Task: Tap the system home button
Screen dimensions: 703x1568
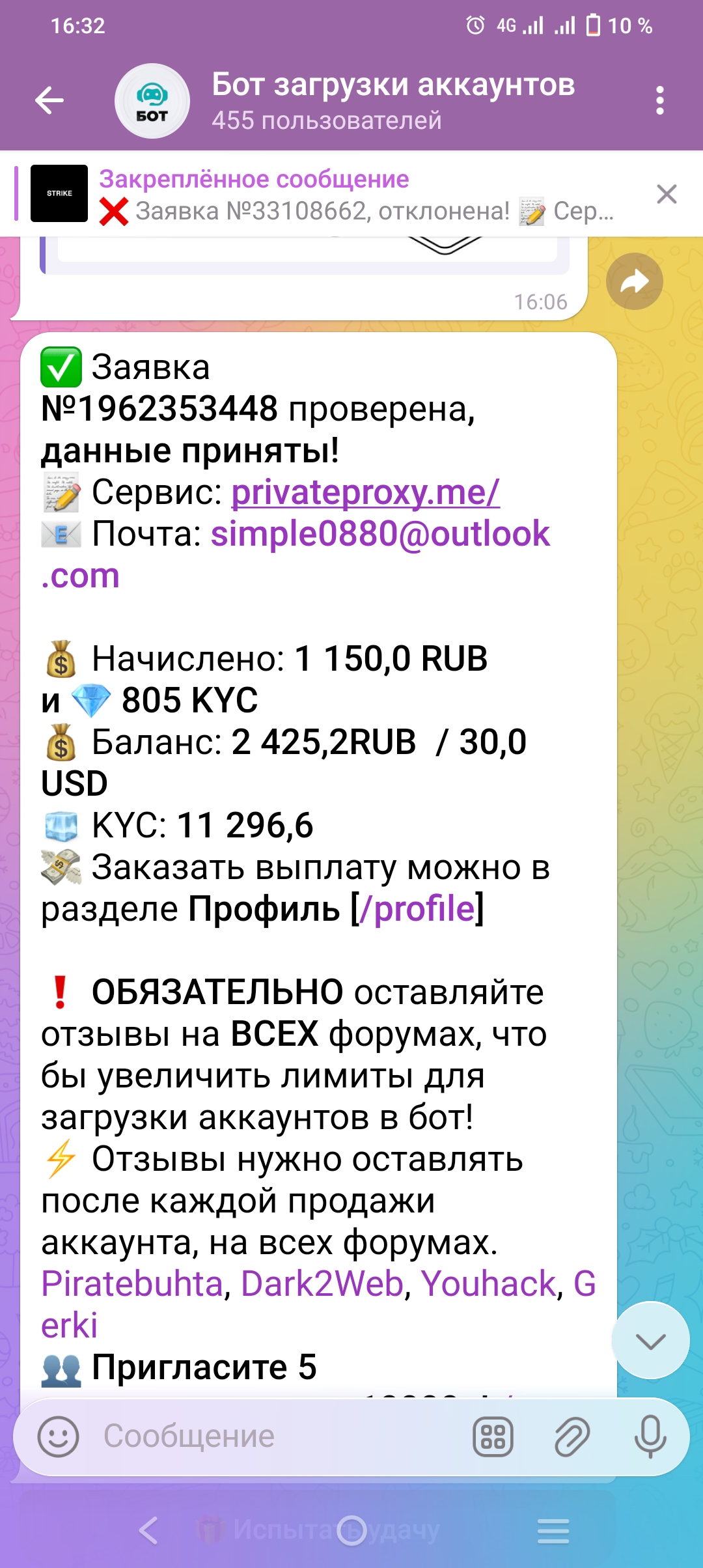Action: tap(351, 1530)
